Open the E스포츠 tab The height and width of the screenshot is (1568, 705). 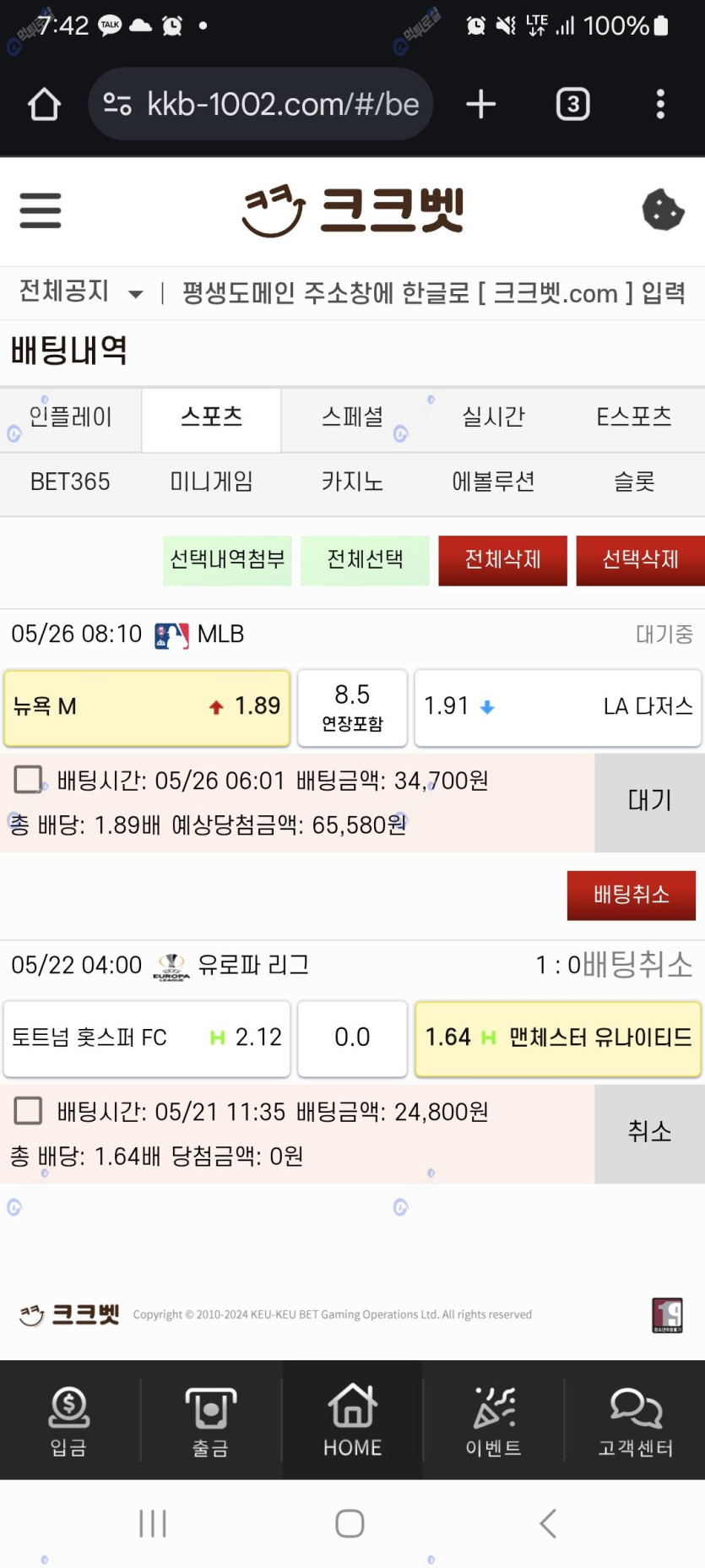634,417
